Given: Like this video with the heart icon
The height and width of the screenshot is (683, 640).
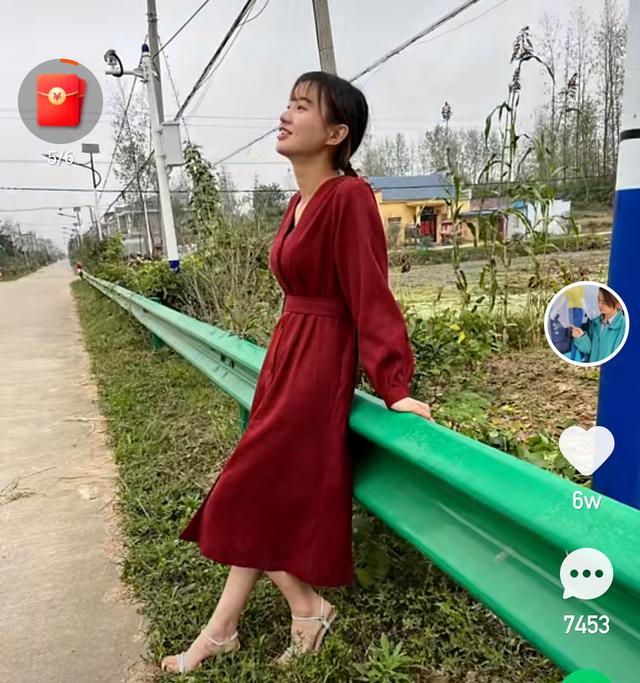Looking at the screenshot, I should point(586,449).
